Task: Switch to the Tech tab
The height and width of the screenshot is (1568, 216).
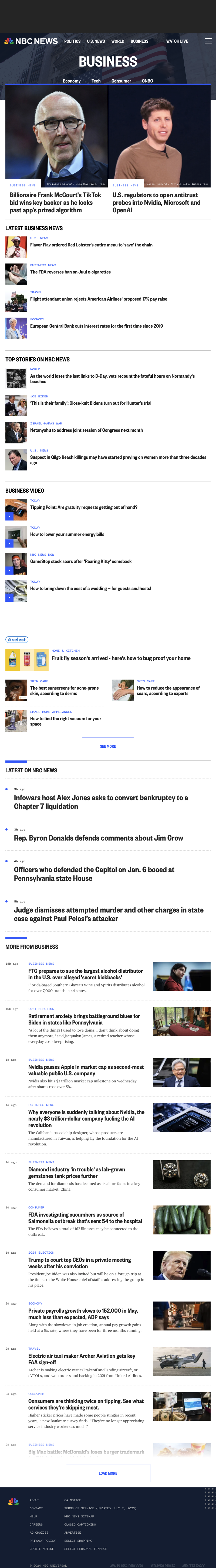Action: (x=96, y=80)
